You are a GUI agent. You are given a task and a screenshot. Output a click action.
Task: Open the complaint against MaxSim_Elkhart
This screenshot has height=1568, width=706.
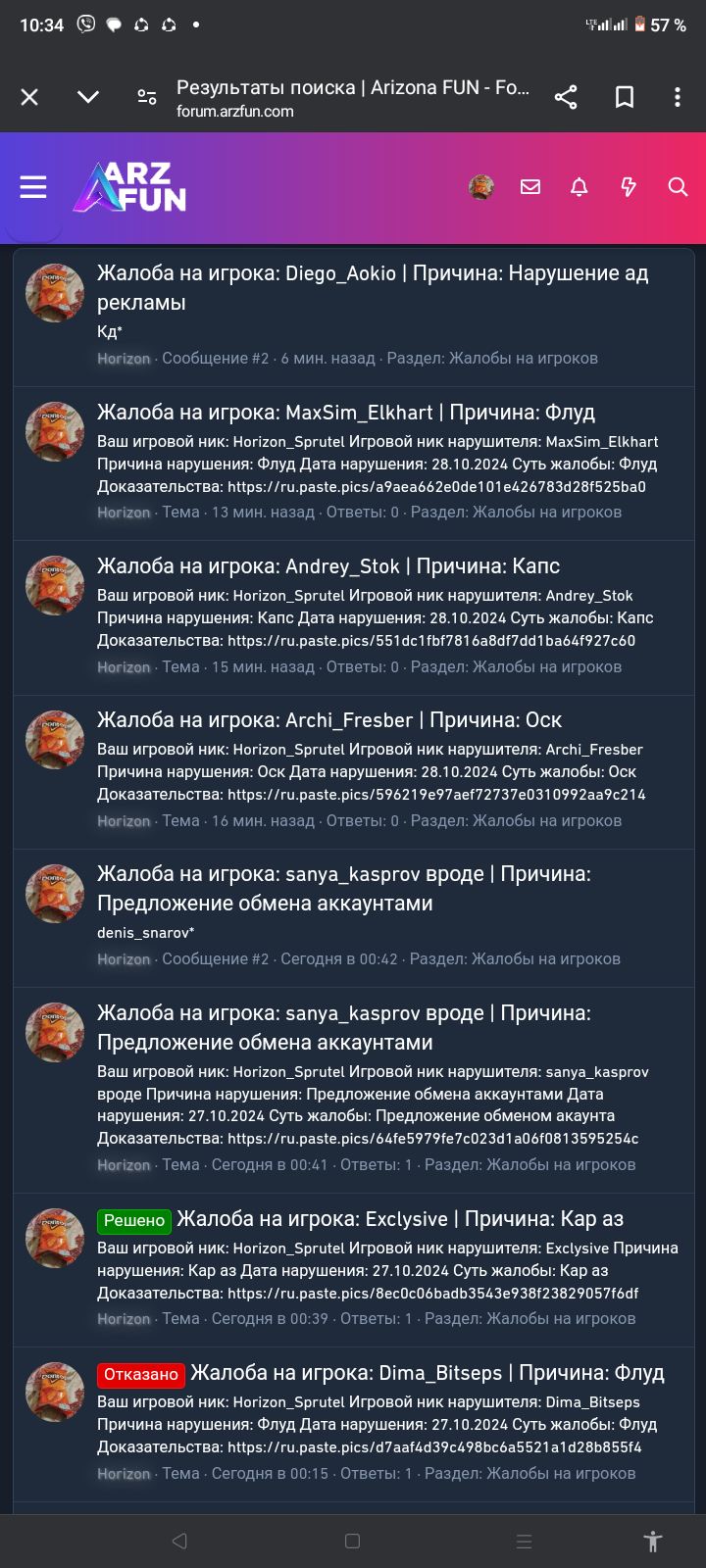pyautogui.click(x=346, y=413)
